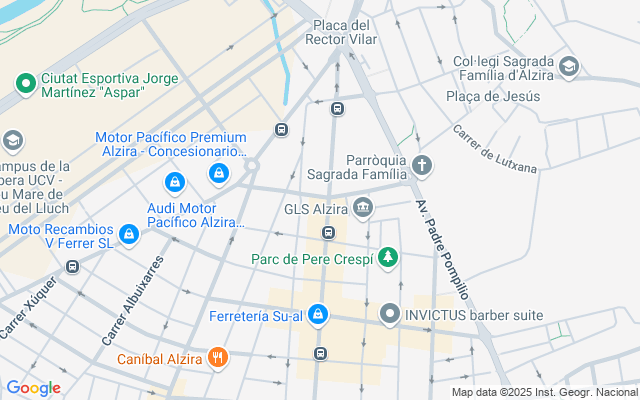The height and width of the screenshot is (400, 640).
Task: Tap the Audi Motor Pacífico Alzira pin
Action: pos(175,183)
